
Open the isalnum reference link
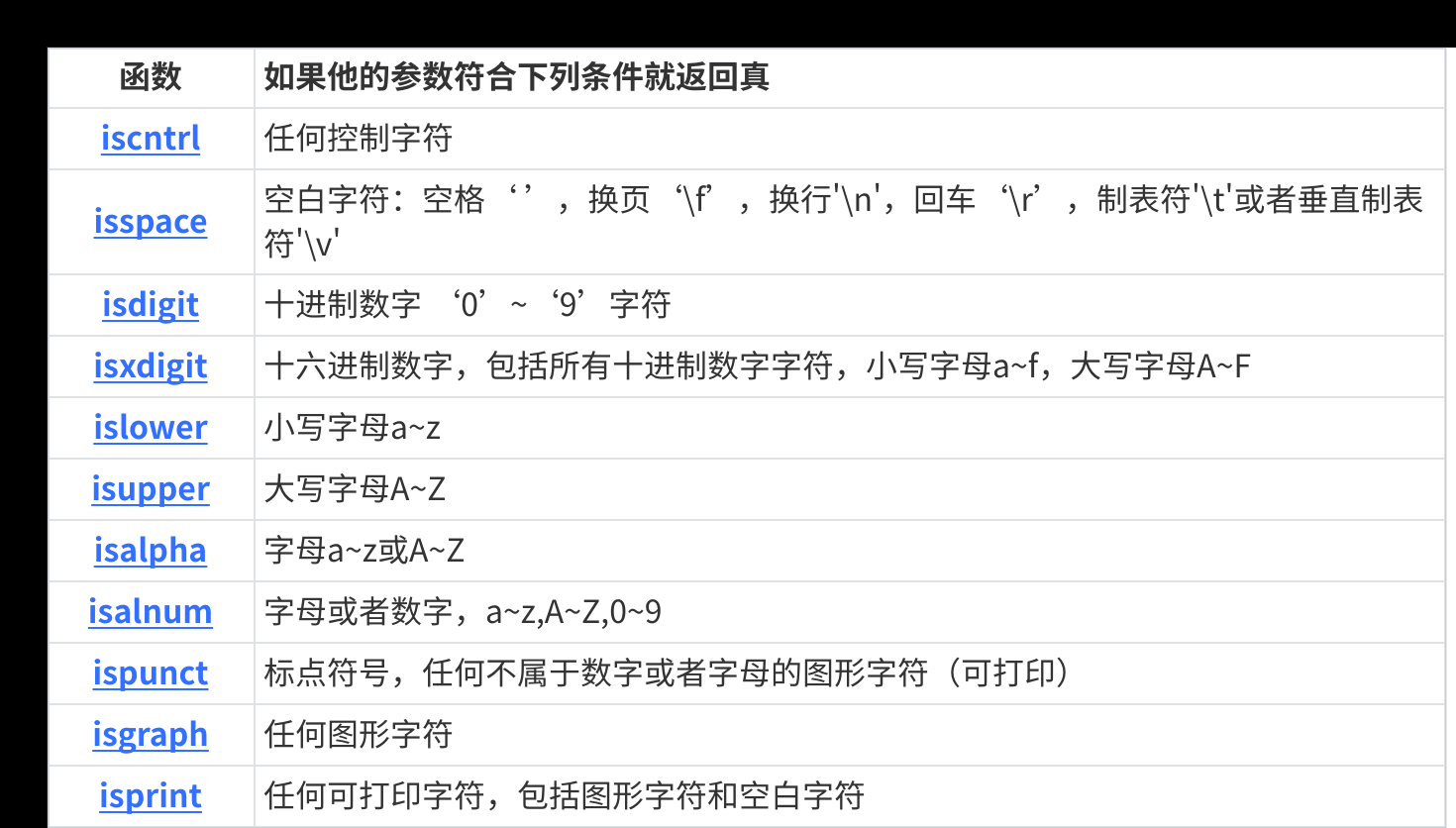pos(151,612)
